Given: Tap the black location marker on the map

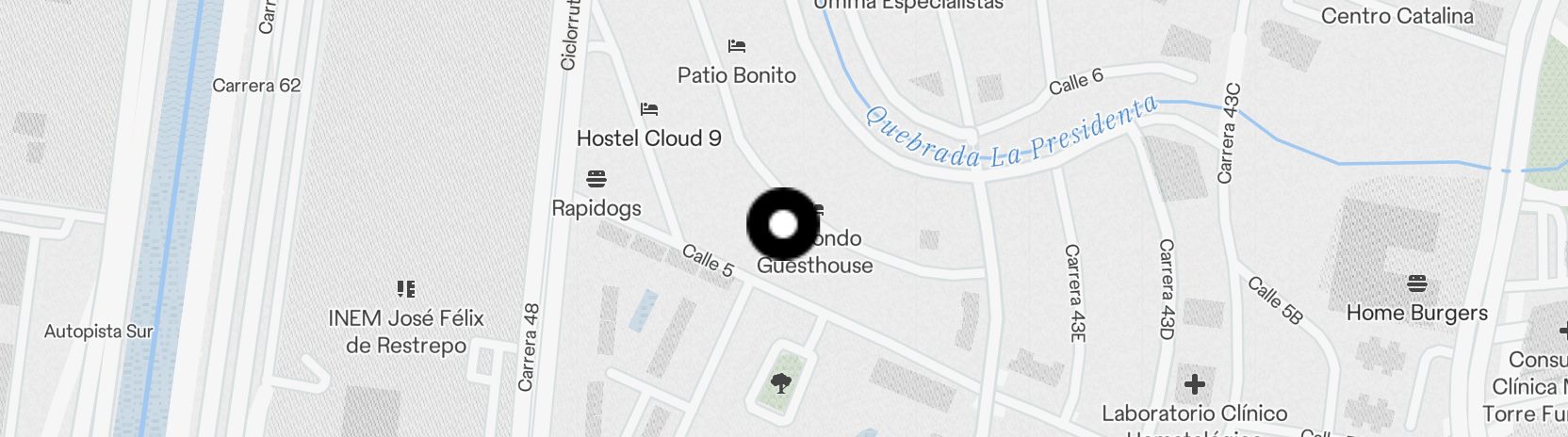Looking at the screenshot, I should pos(783,224).
